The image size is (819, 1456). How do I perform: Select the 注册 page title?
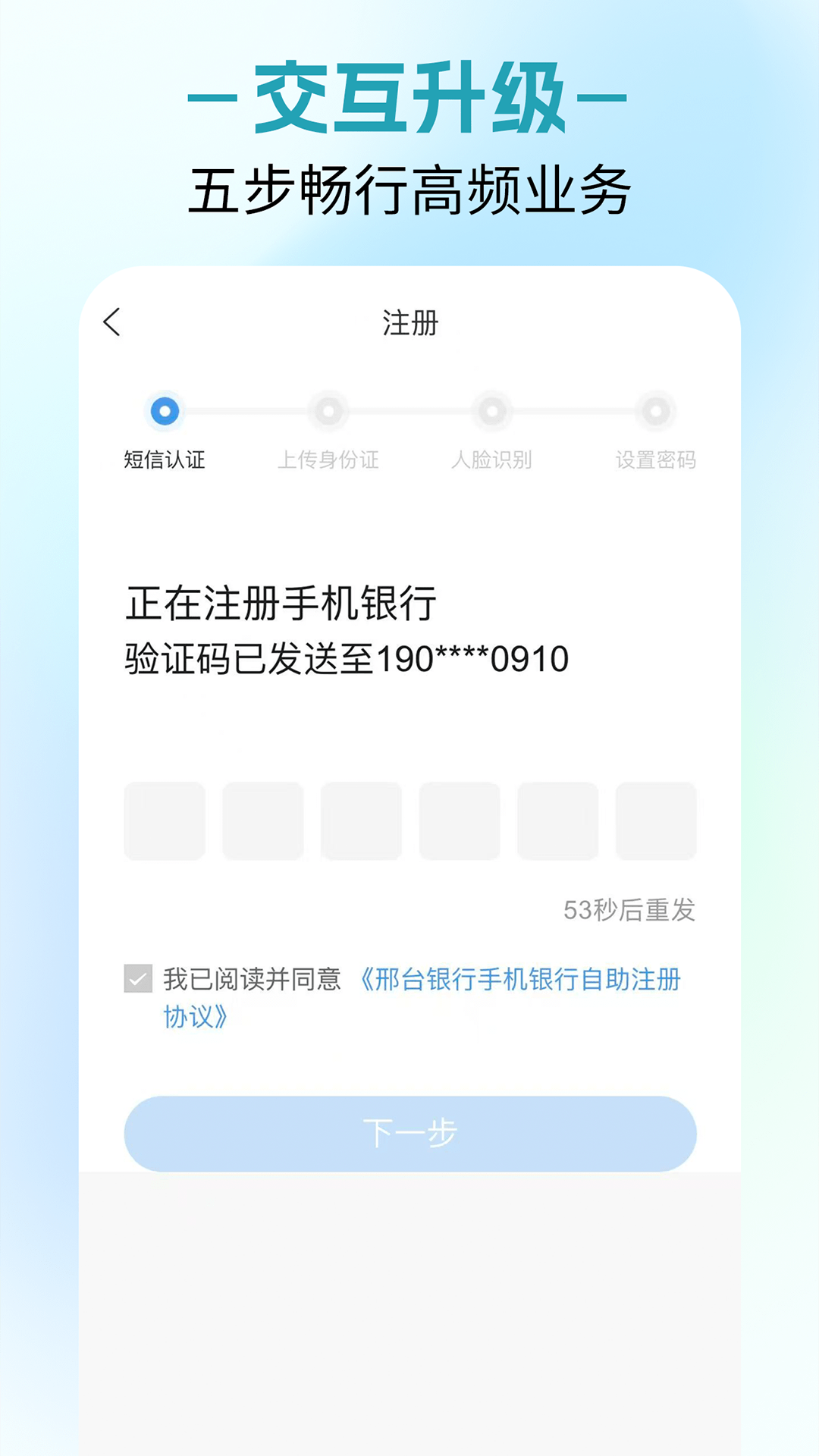409,322
